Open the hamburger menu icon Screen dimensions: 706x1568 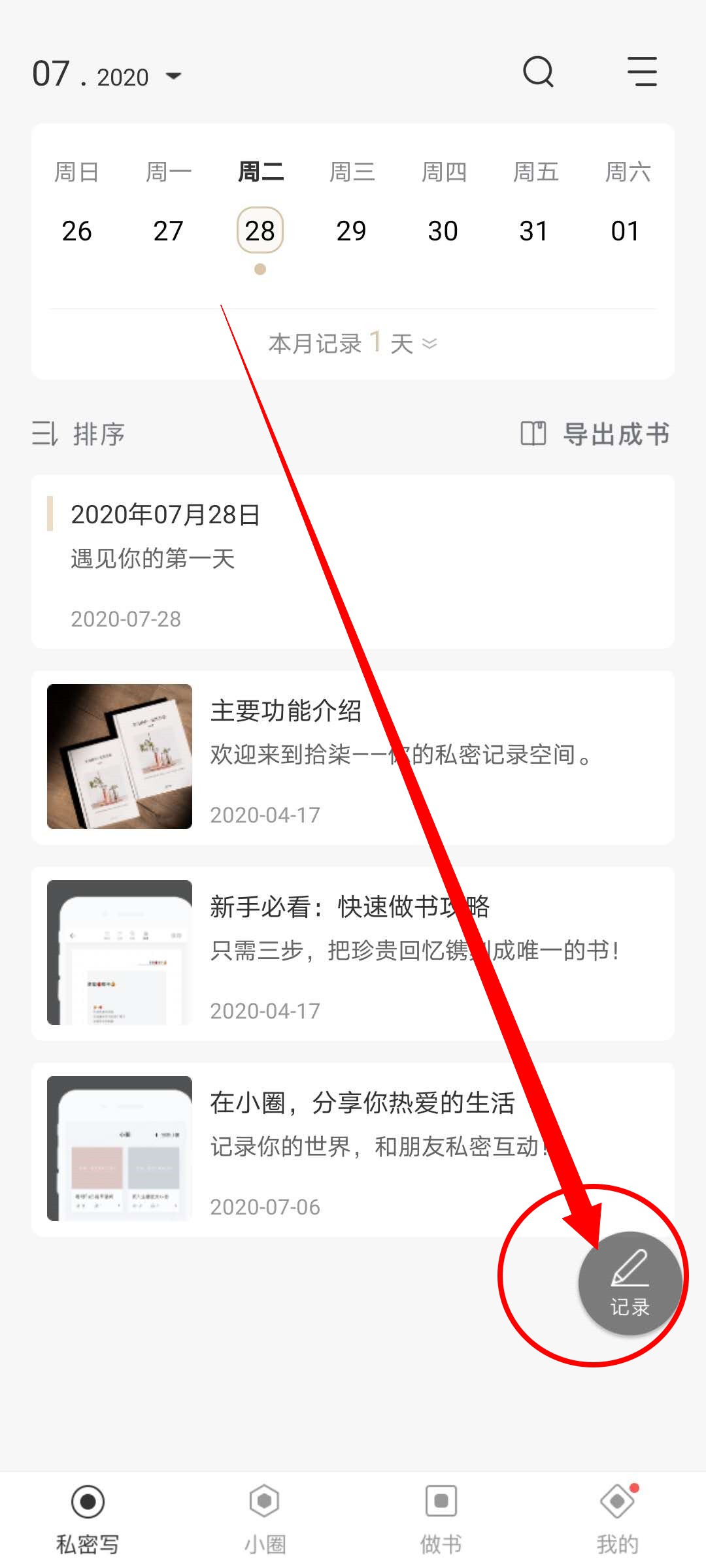642,72
